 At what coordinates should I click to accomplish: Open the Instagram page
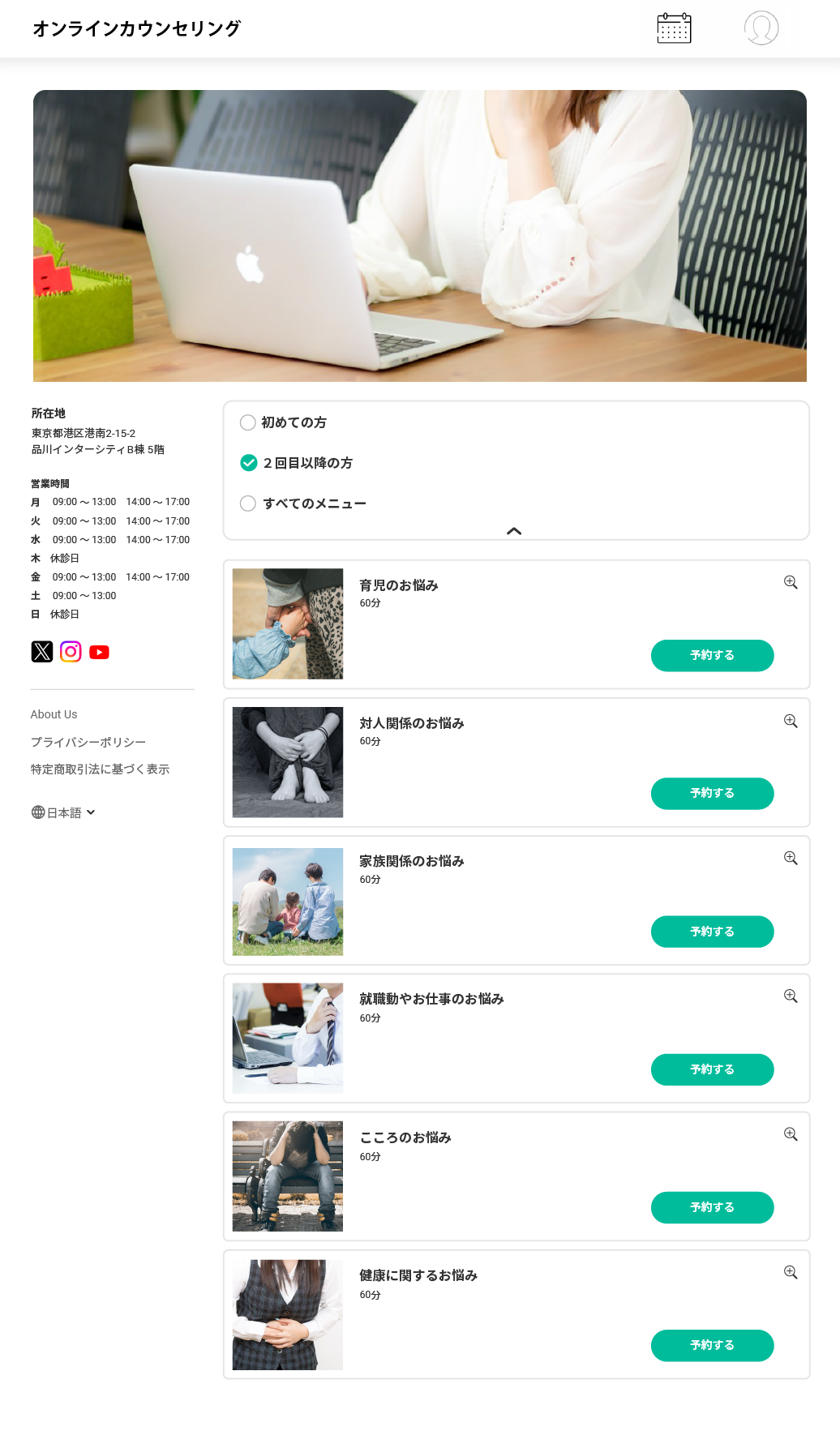coord(71,652)
